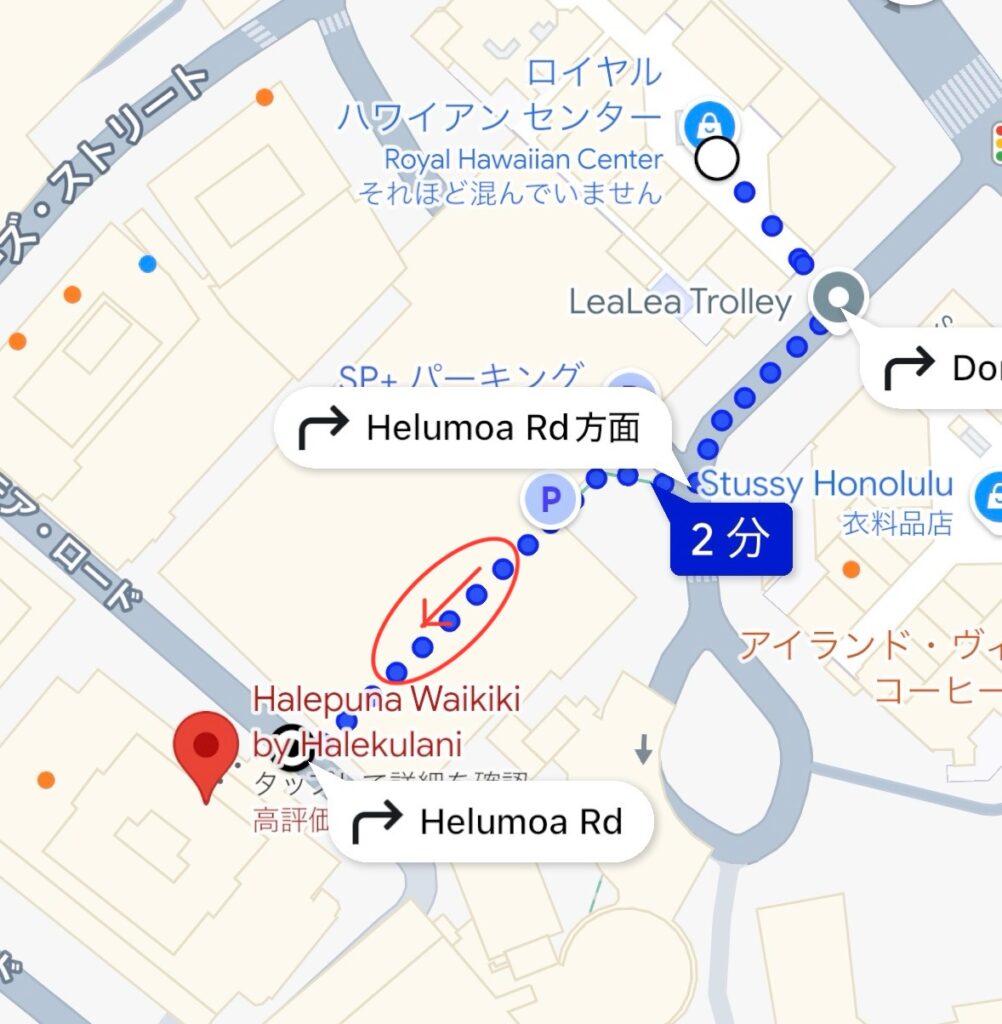This screenshot has width=1002, height=1024.
Task: Tap the purple P parking marker
Action: 550,499
